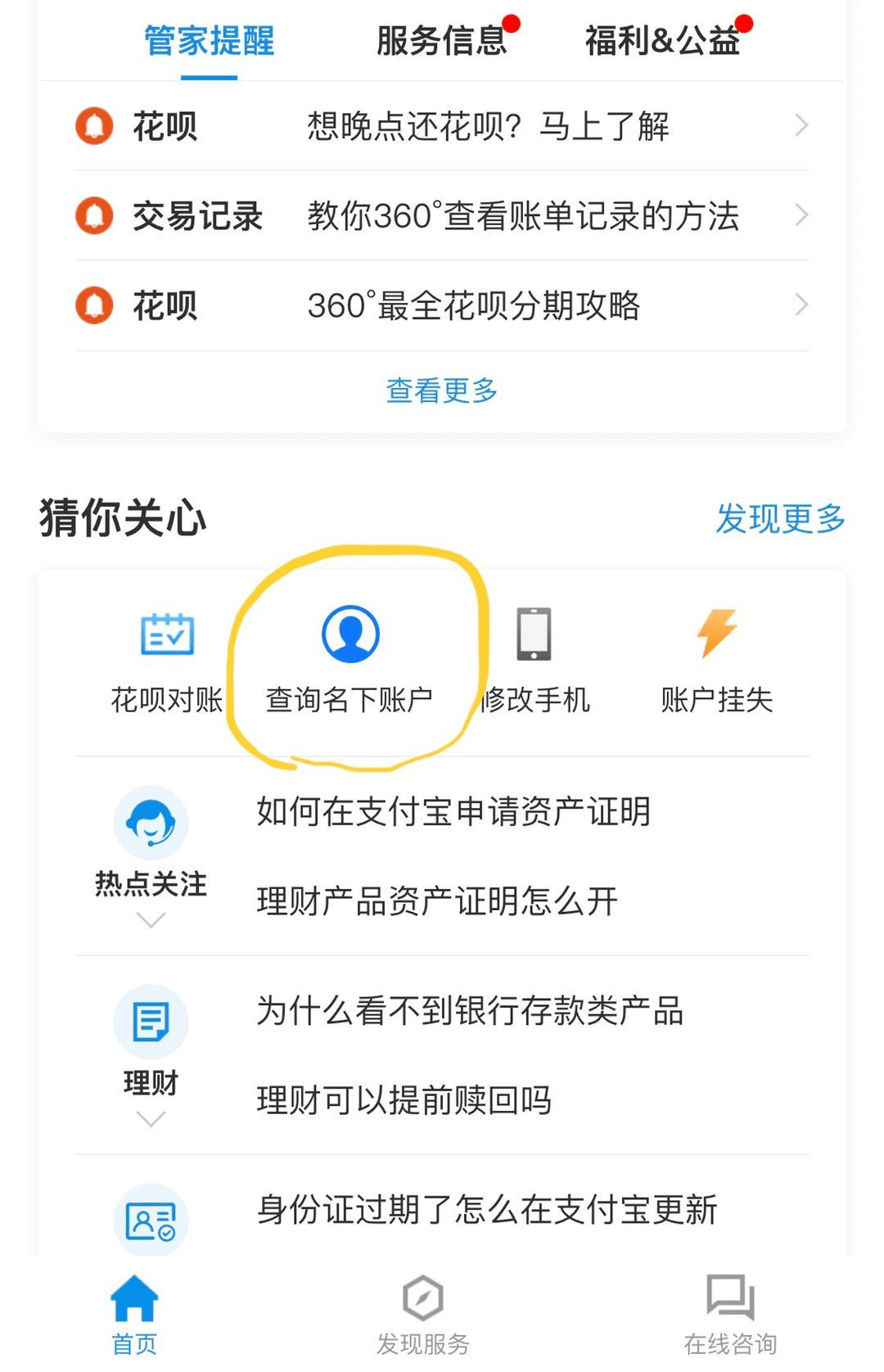This screenshot has width=884, height=1372.
Task: Open 360°最全花呗分期攻略 row
Action: pyautogui.click(x=442, y=306)
